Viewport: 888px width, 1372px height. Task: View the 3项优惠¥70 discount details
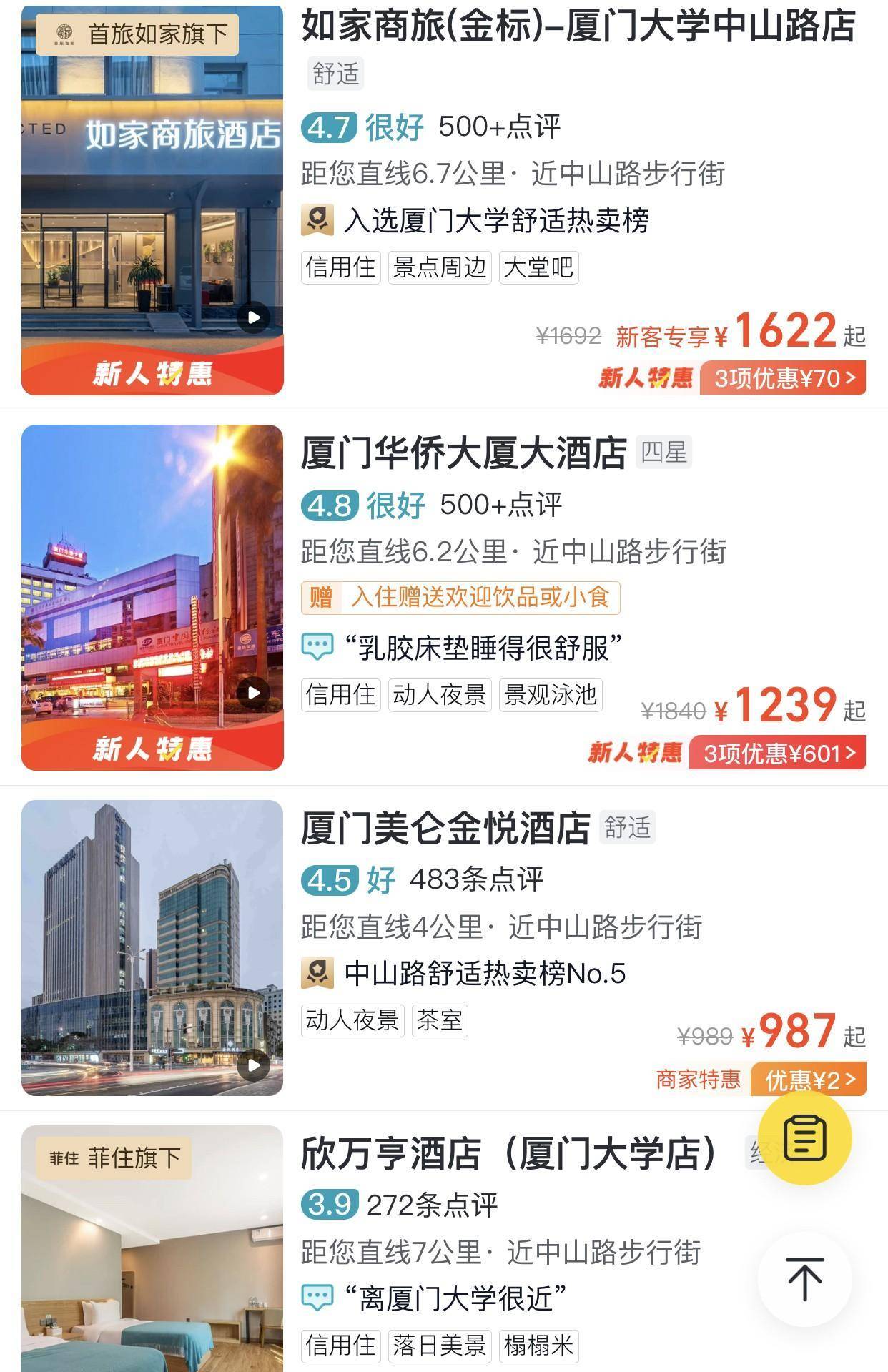(784, 378)
